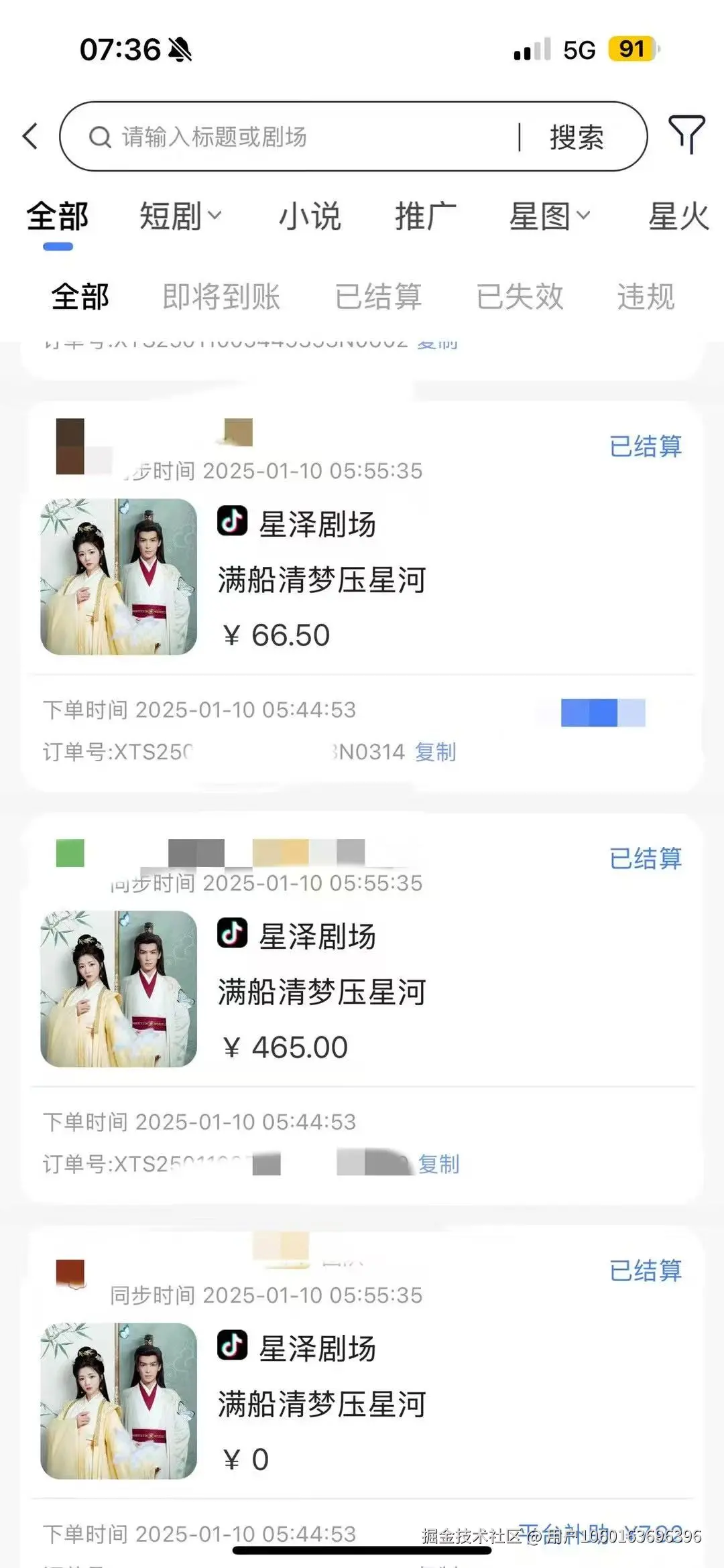Go back using the top-left arrow

pos(30,137)
